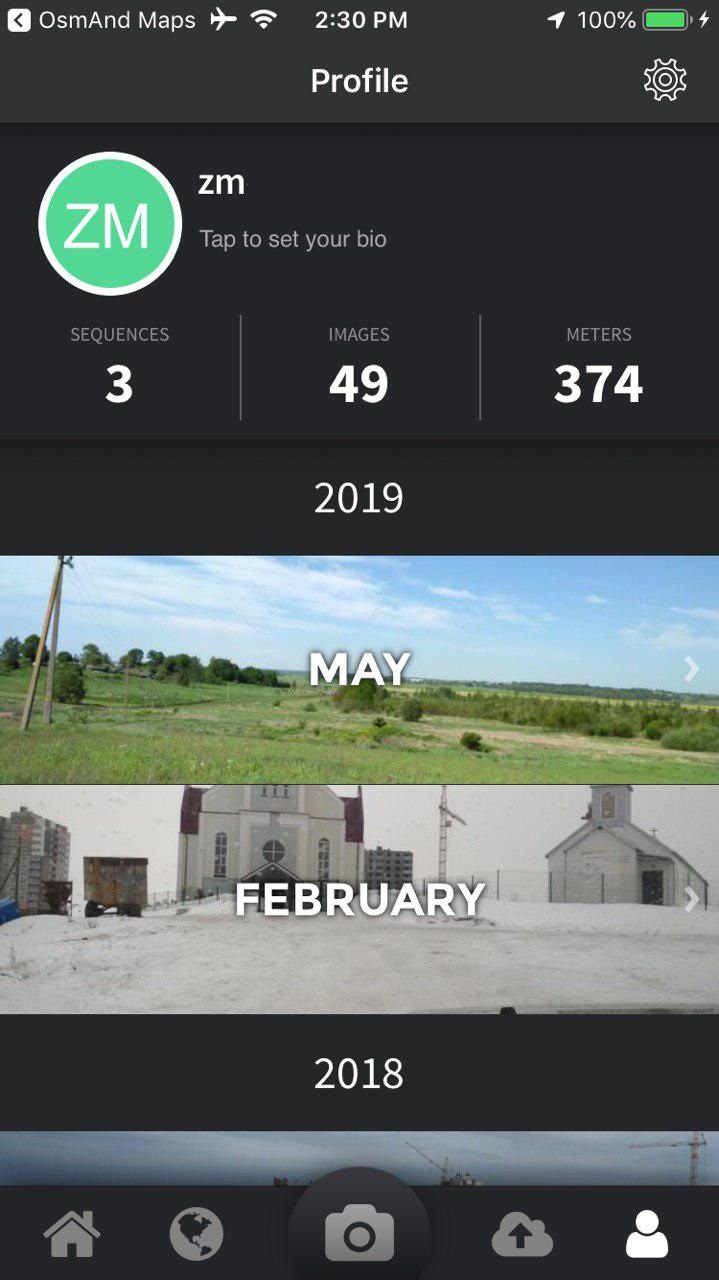719x1280 pixels.
Task: Return to OsmAnd Maps app
Action: [100, 20]
